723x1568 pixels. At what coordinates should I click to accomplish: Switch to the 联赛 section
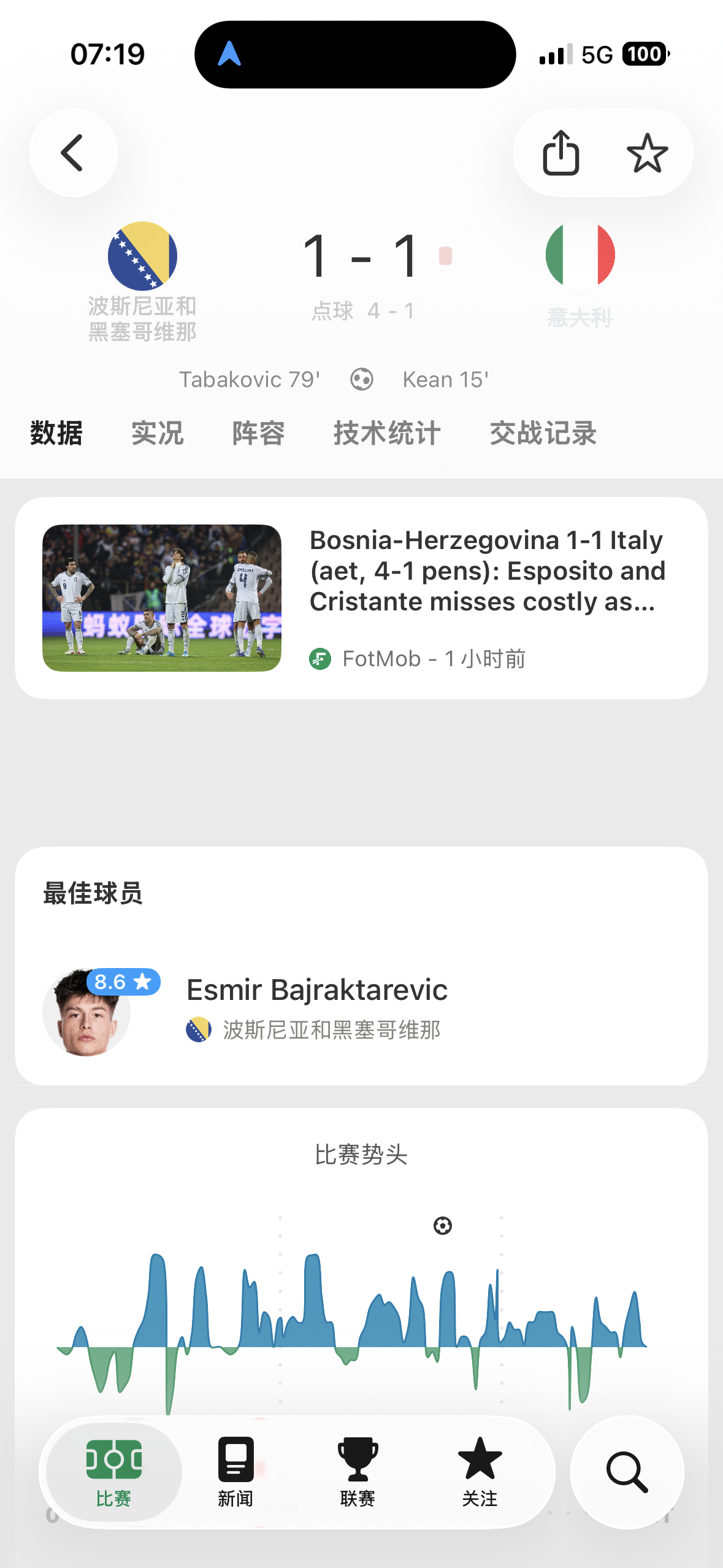[358, 1472]
